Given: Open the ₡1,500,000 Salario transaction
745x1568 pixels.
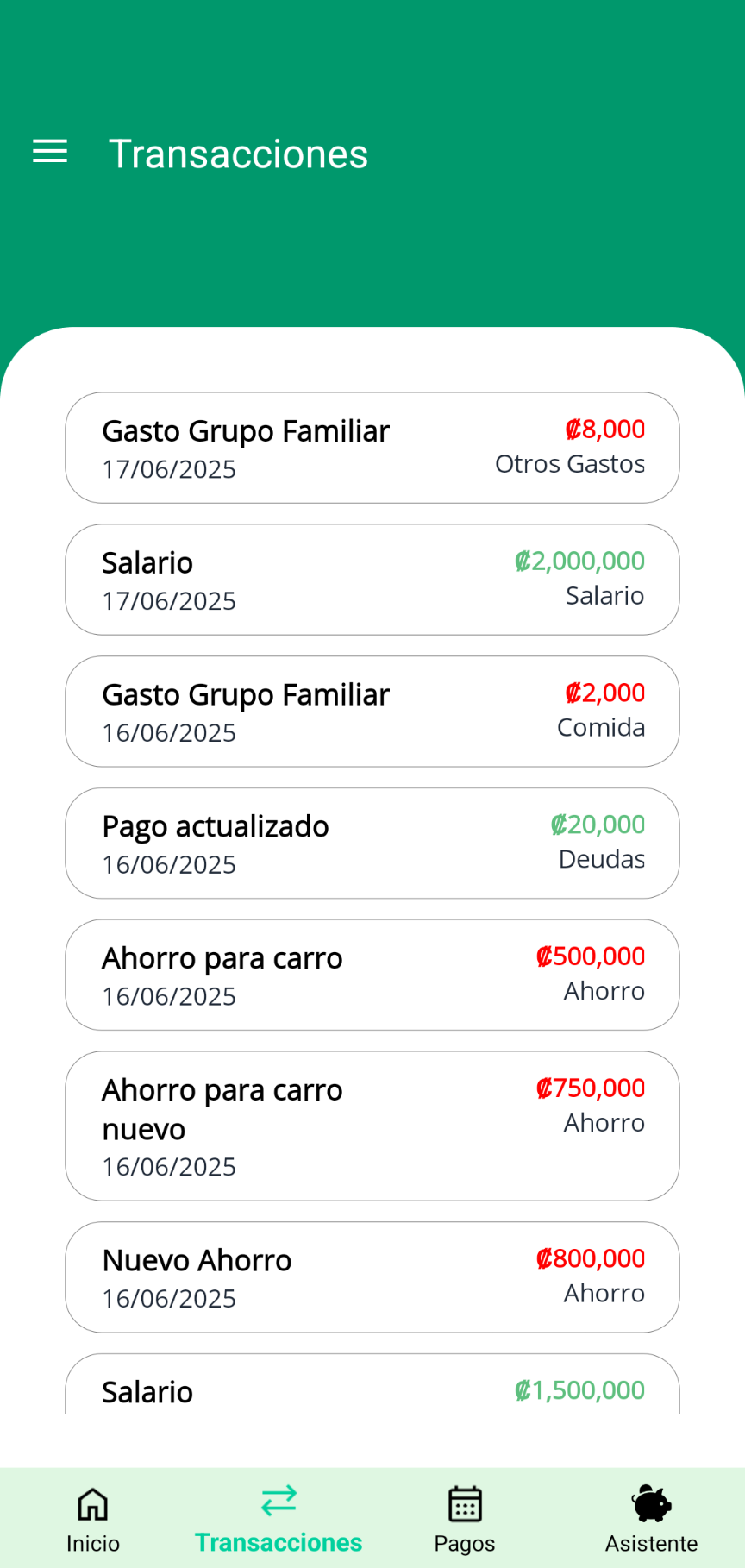Looking at the screenshot, I should (x=372, y=1385).
